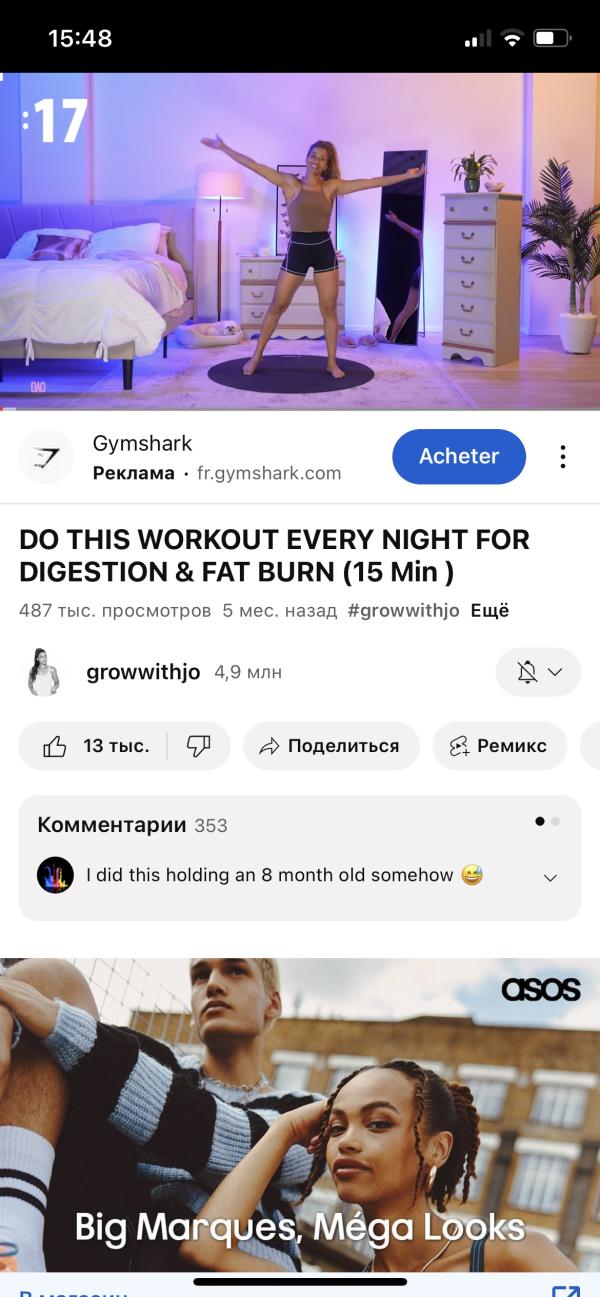Open the Gymshark ad overflow menu
Screen dimensions: 600x1297
tap(563, 457)
